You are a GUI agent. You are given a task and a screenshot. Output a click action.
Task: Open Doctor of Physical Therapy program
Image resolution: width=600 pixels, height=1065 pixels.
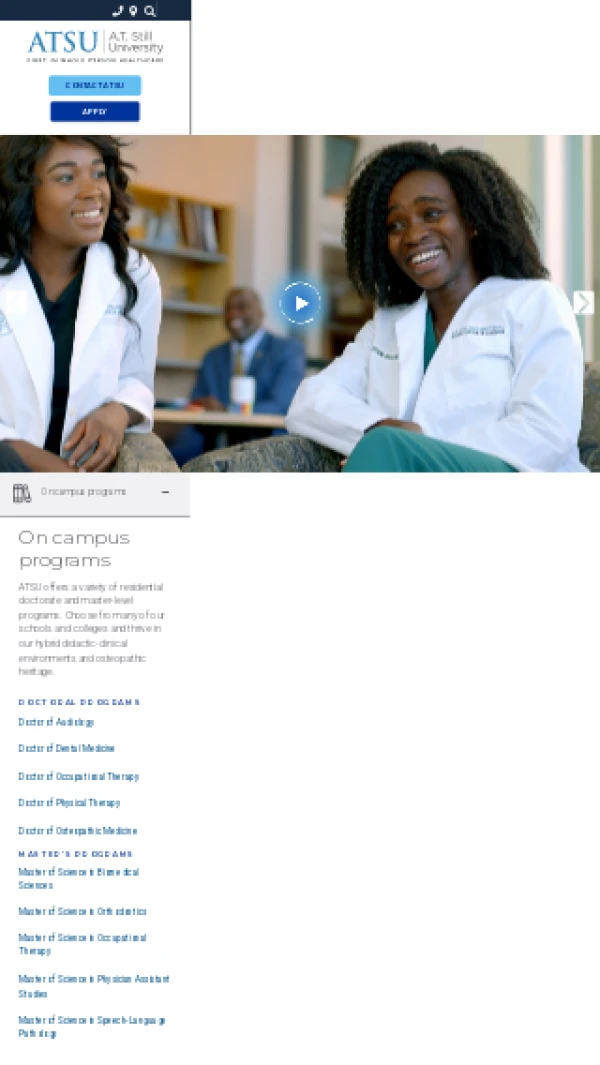tap(69, 803)
